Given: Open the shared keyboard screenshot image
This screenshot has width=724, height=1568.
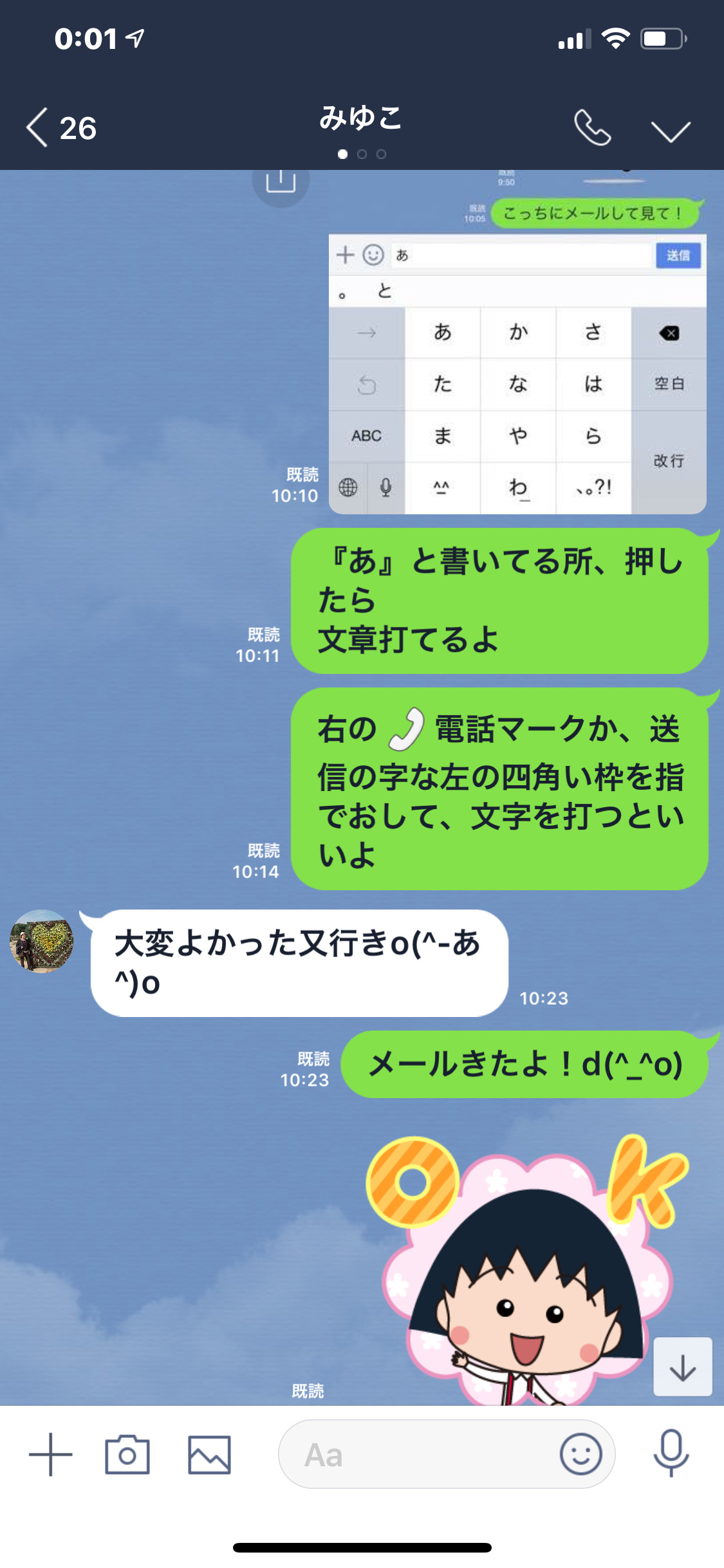Looking at the screenshot, I should [517, 374].
